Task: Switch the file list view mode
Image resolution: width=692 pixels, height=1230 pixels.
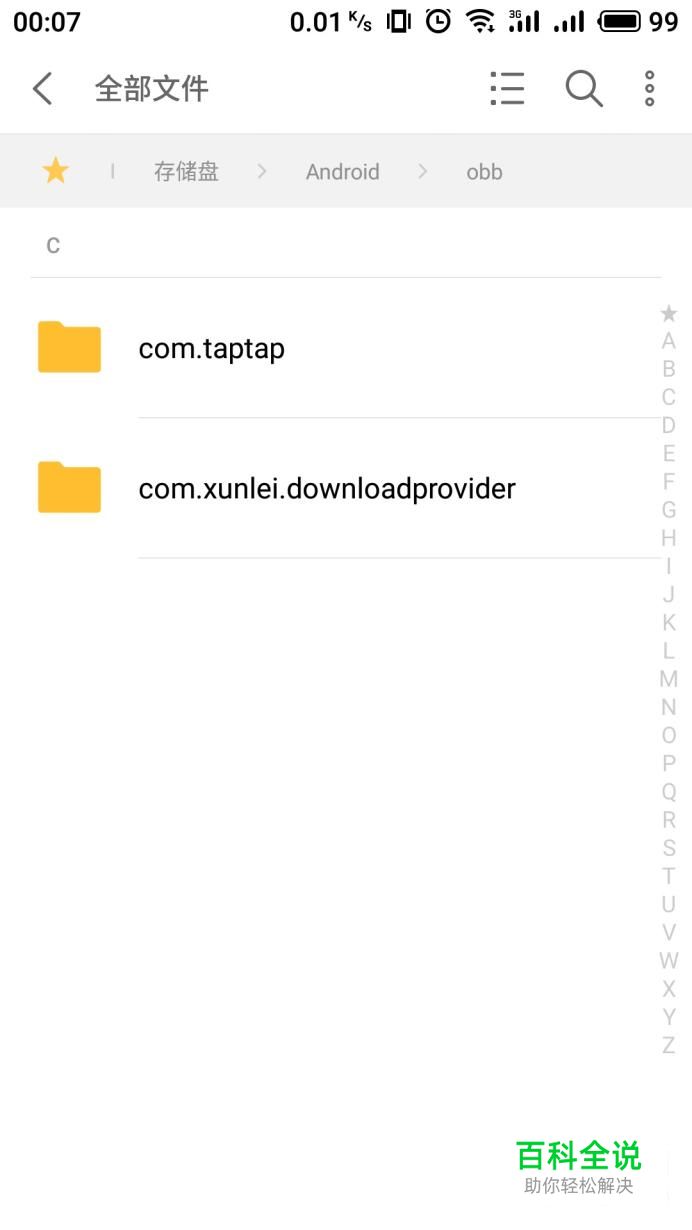Action: click(507, 89)
